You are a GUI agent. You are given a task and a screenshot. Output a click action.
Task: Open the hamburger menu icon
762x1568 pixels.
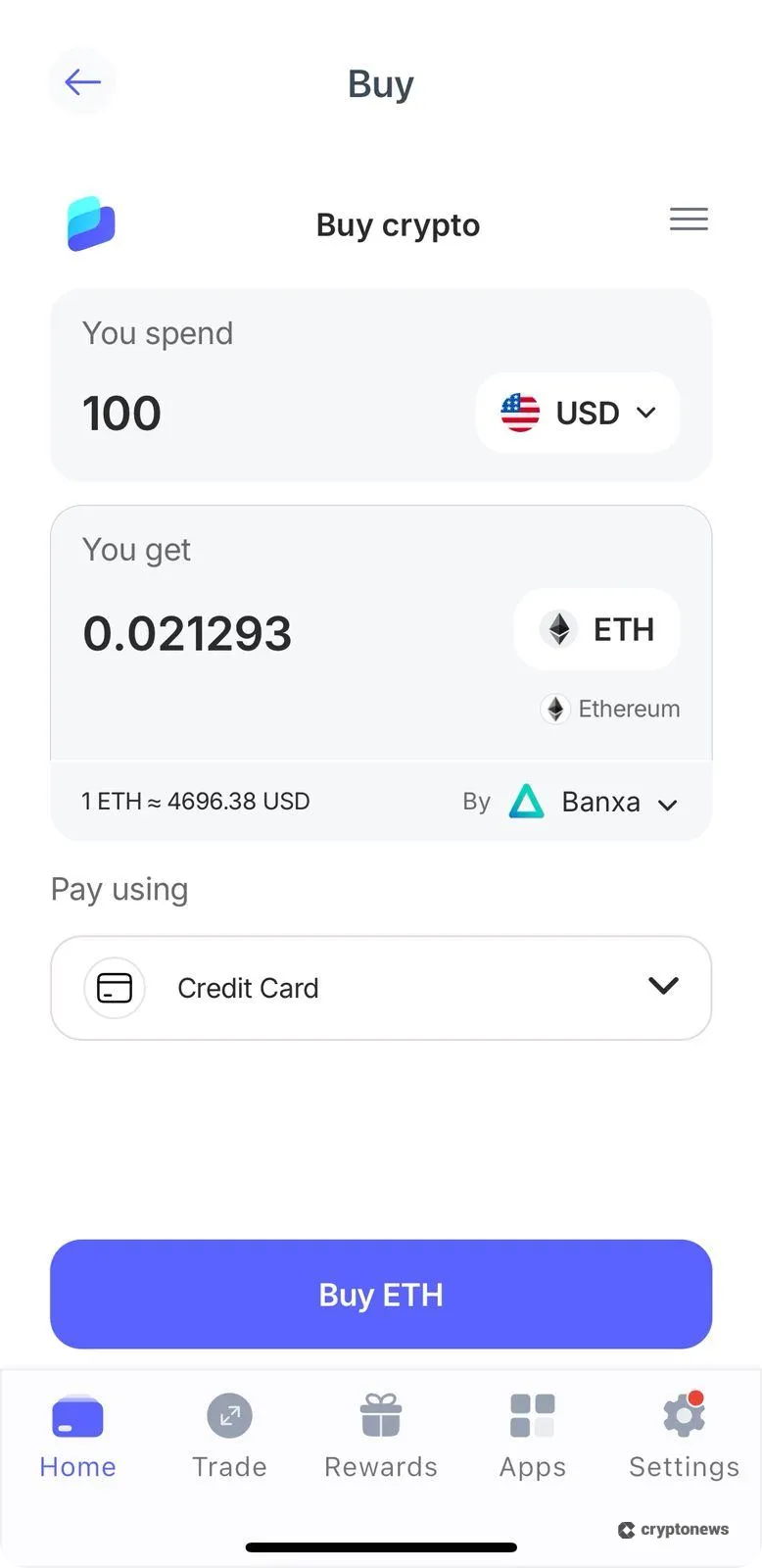tap(689, 220)
